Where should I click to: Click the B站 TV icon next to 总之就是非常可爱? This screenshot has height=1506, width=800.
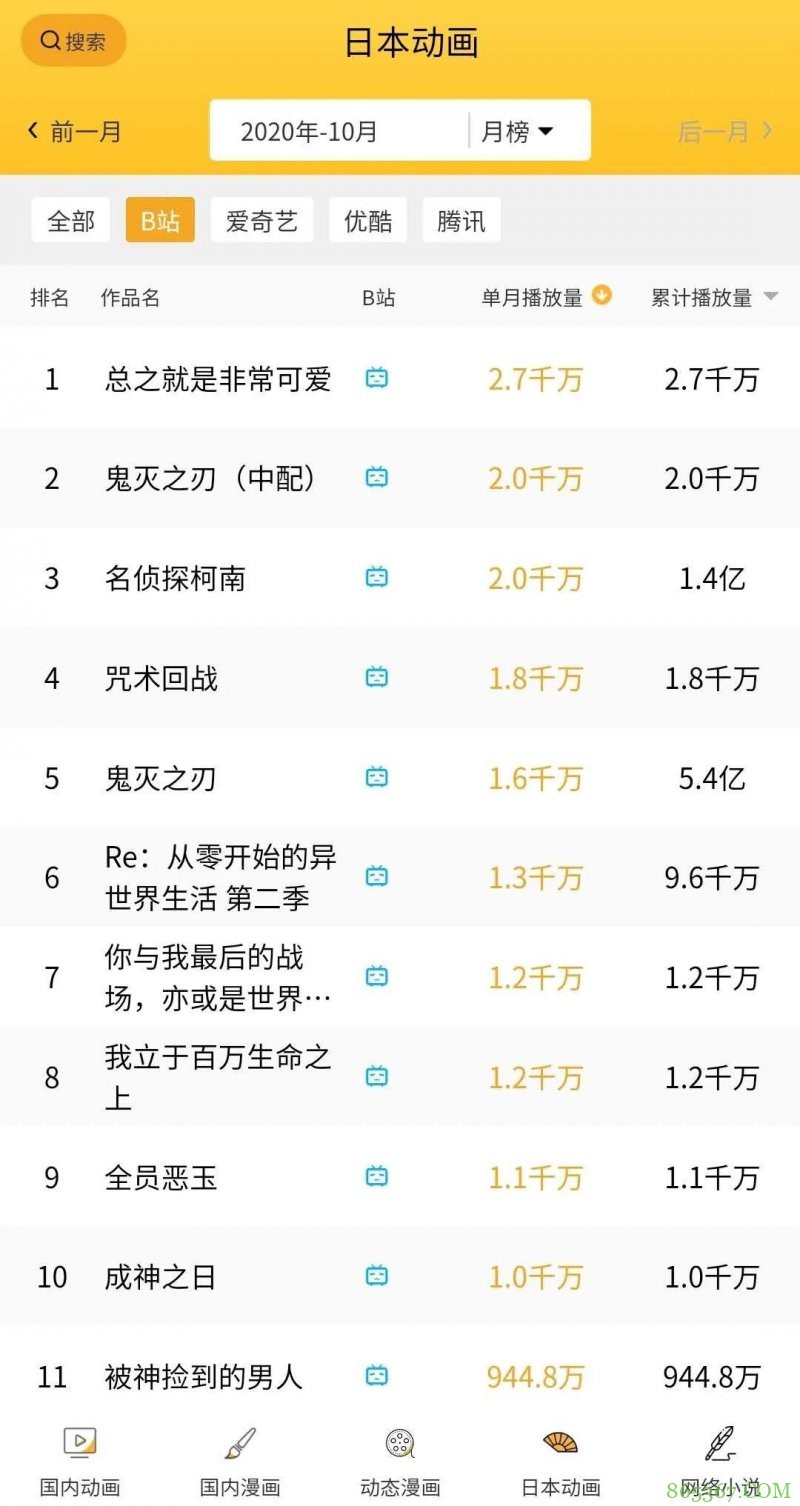coord(376,379)
